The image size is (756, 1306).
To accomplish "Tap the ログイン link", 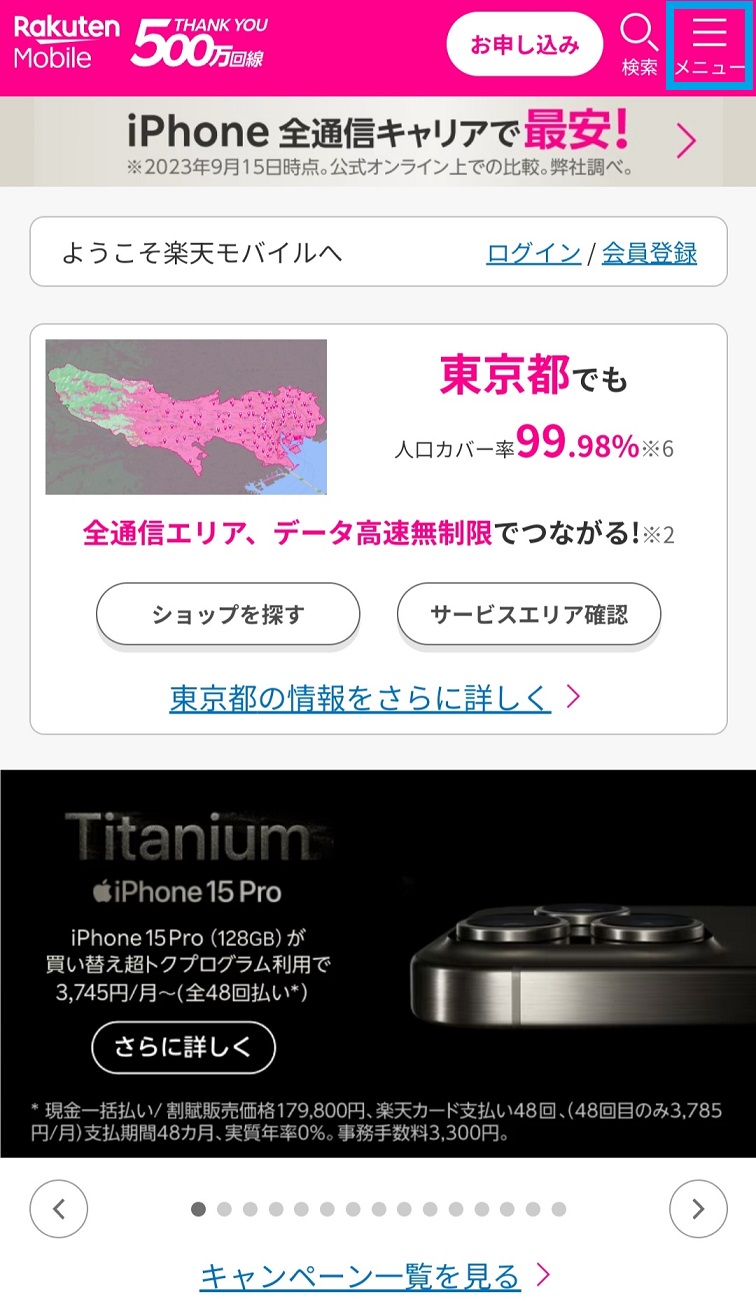I will pyautogui.click(x=533, y=253).
